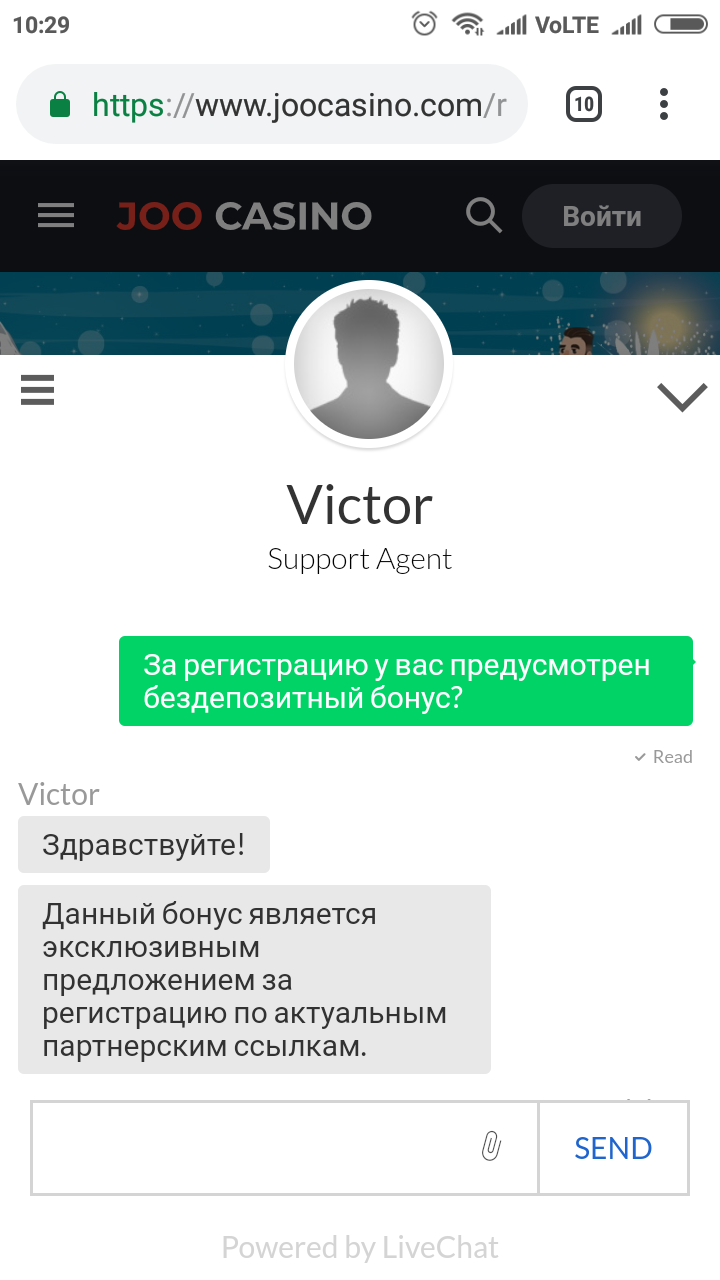Tap the Войти login button
This screenshot has width=720, height=1280.
[602, 216]
